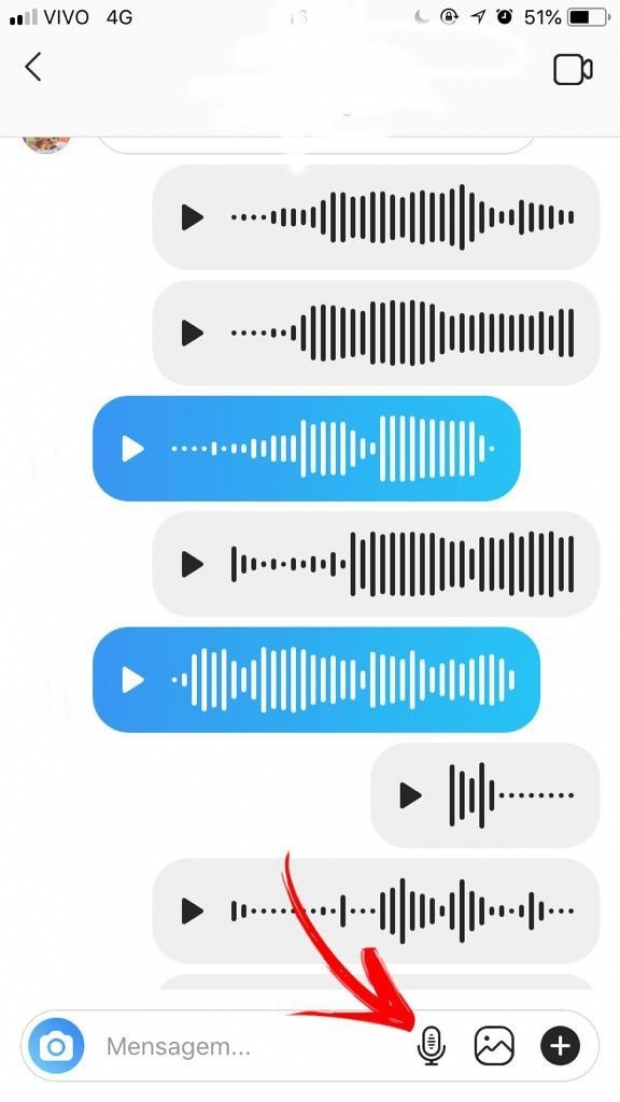Open the plus menu for more options
The width and height of the screenshot is (620, 1102).
(x=560, y=1047)
